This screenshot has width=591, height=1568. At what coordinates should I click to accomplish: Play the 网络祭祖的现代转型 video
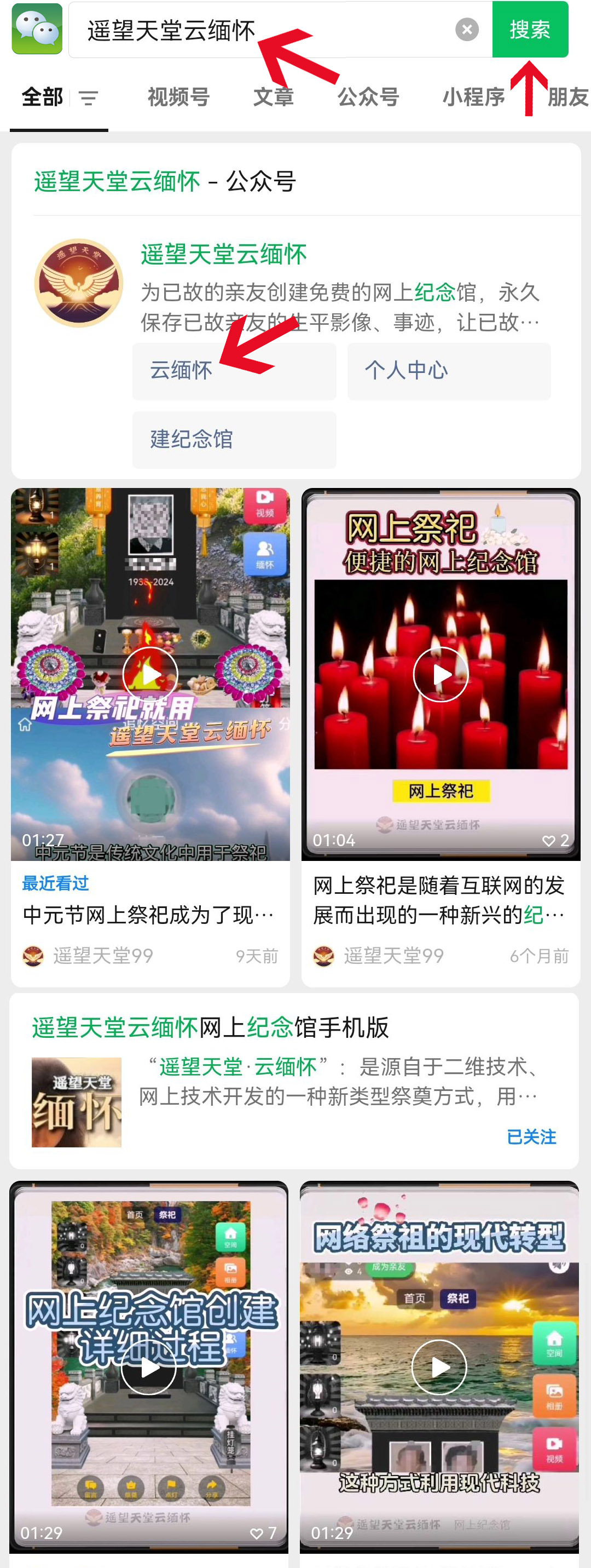tap(439, 1367)
